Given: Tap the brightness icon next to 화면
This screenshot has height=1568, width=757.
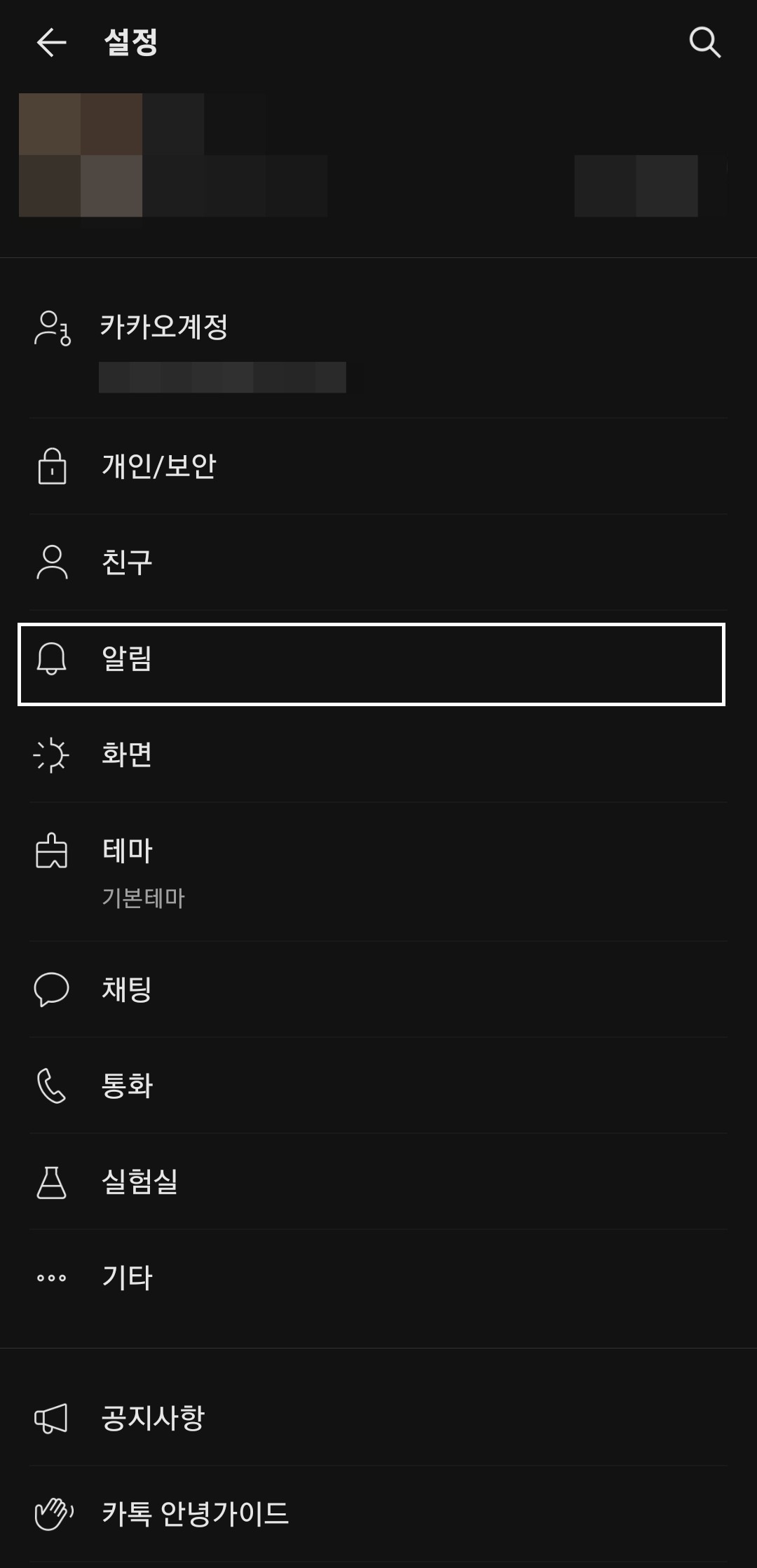Looking at the screenshot, I should click(51, 757).
